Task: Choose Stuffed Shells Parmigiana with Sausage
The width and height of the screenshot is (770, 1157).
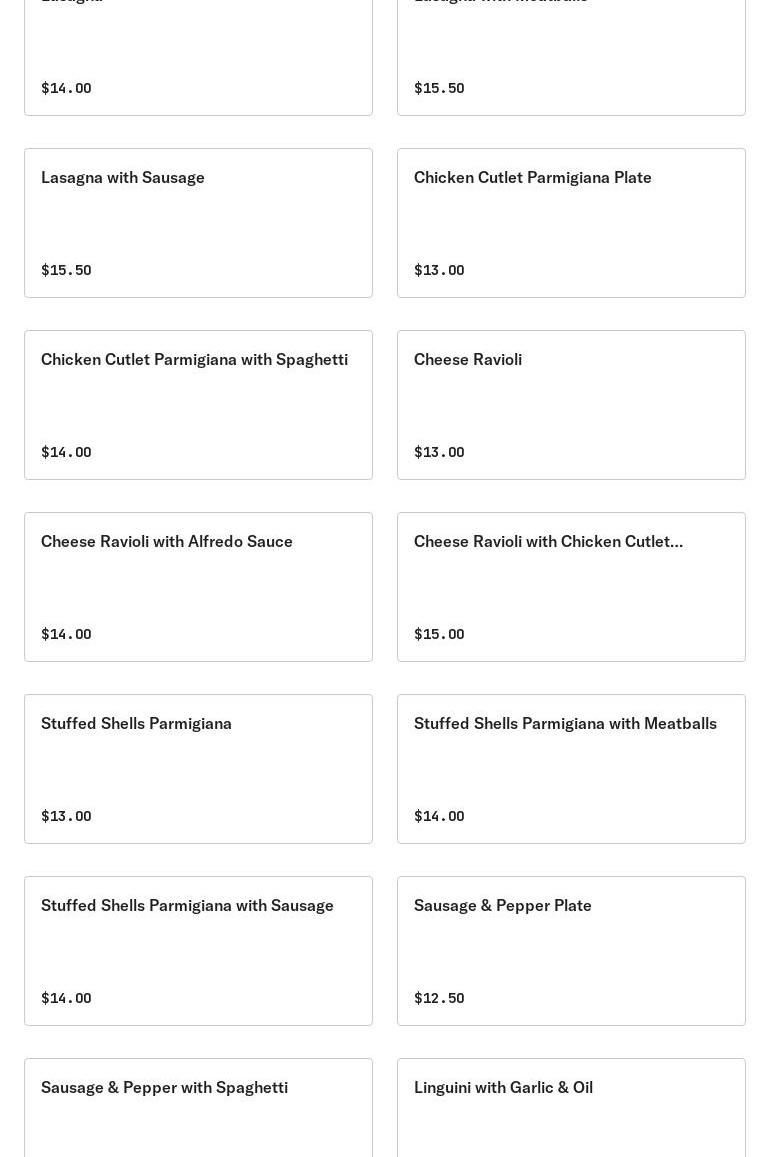Action: [198, 950]
